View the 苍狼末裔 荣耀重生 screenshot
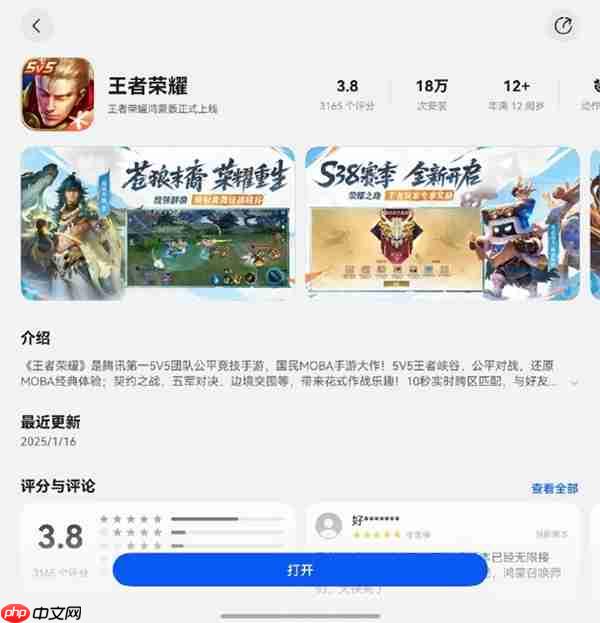Screen dimensions: 600x623 pos(158,223)
